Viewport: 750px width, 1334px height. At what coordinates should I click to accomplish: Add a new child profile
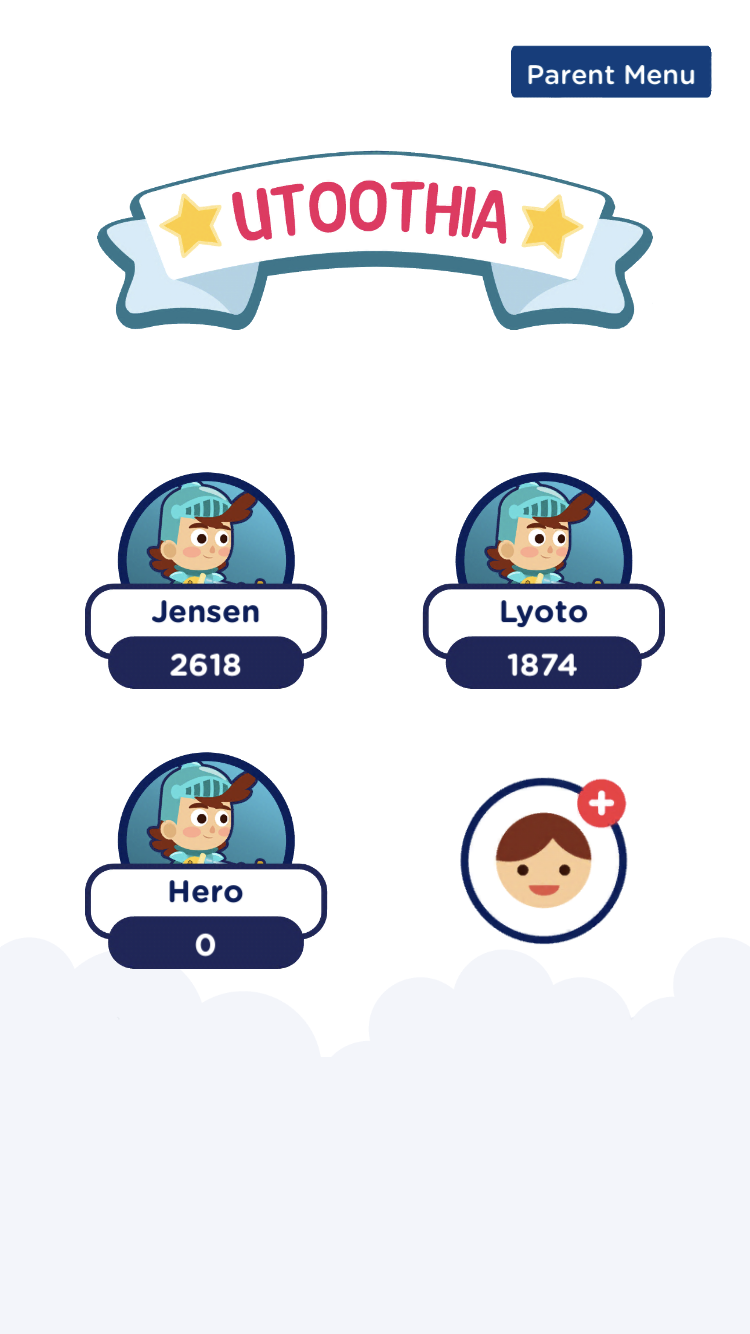tap(544, 860)
